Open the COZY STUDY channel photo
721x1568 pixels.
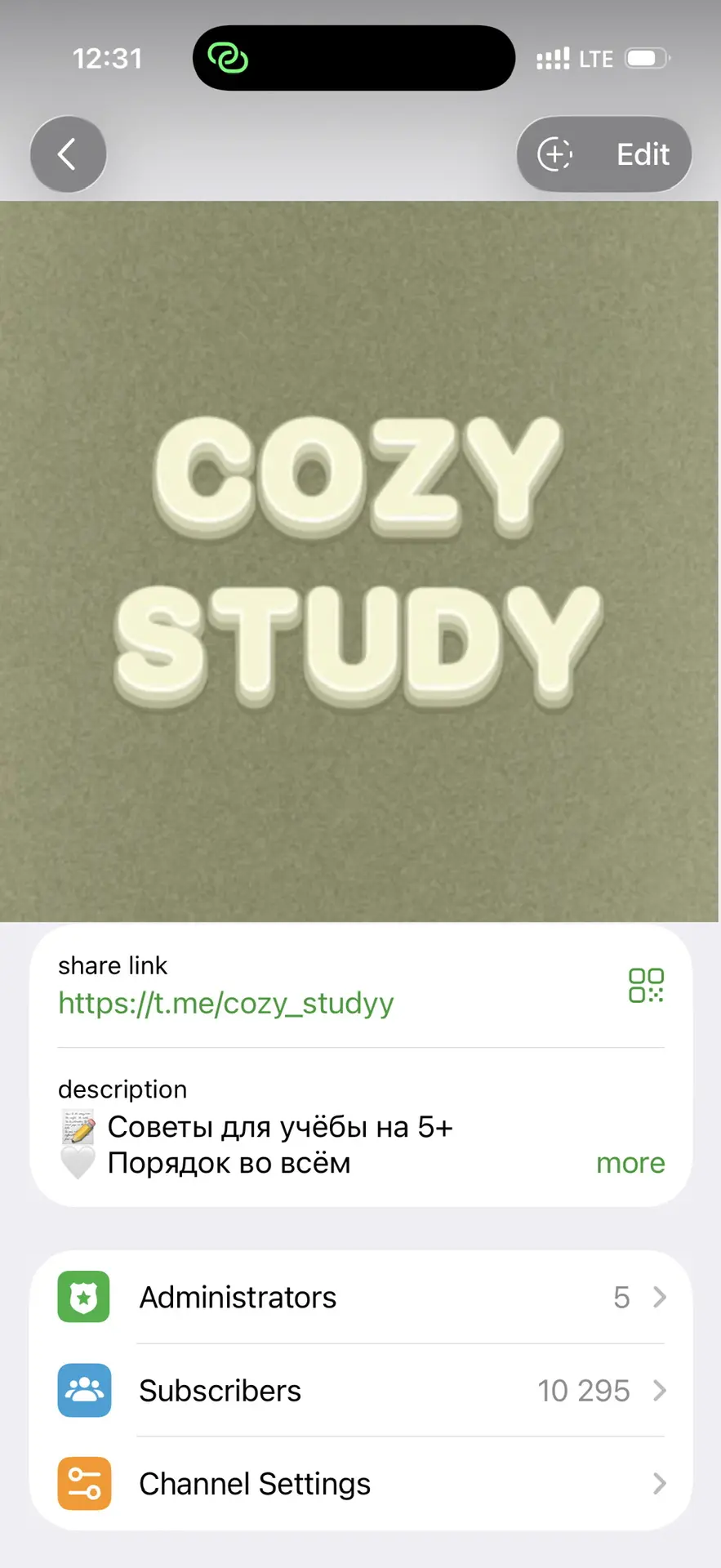(x=359, y=561)
